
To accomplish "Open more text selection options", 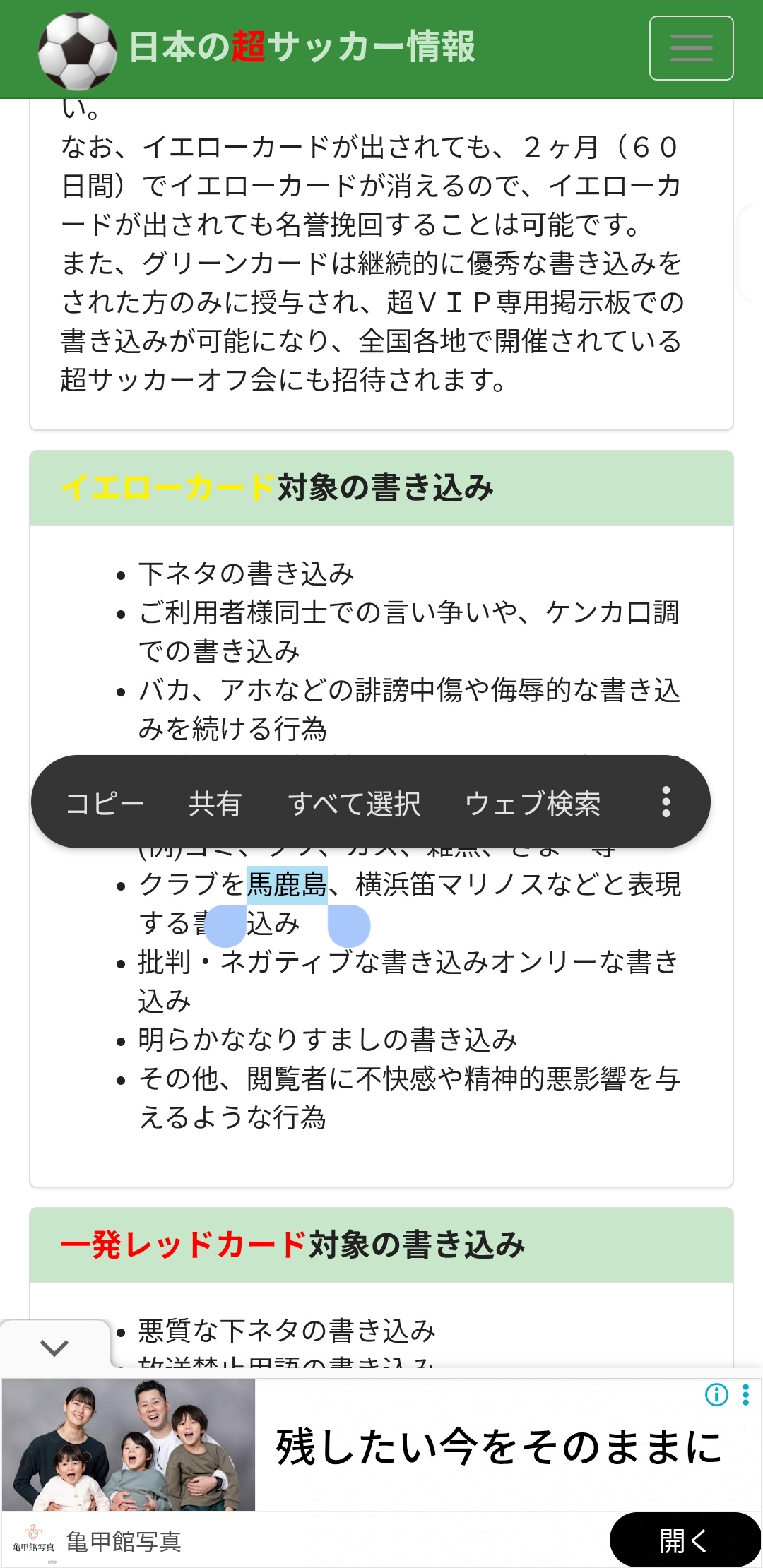I will (x=666, y=802).
